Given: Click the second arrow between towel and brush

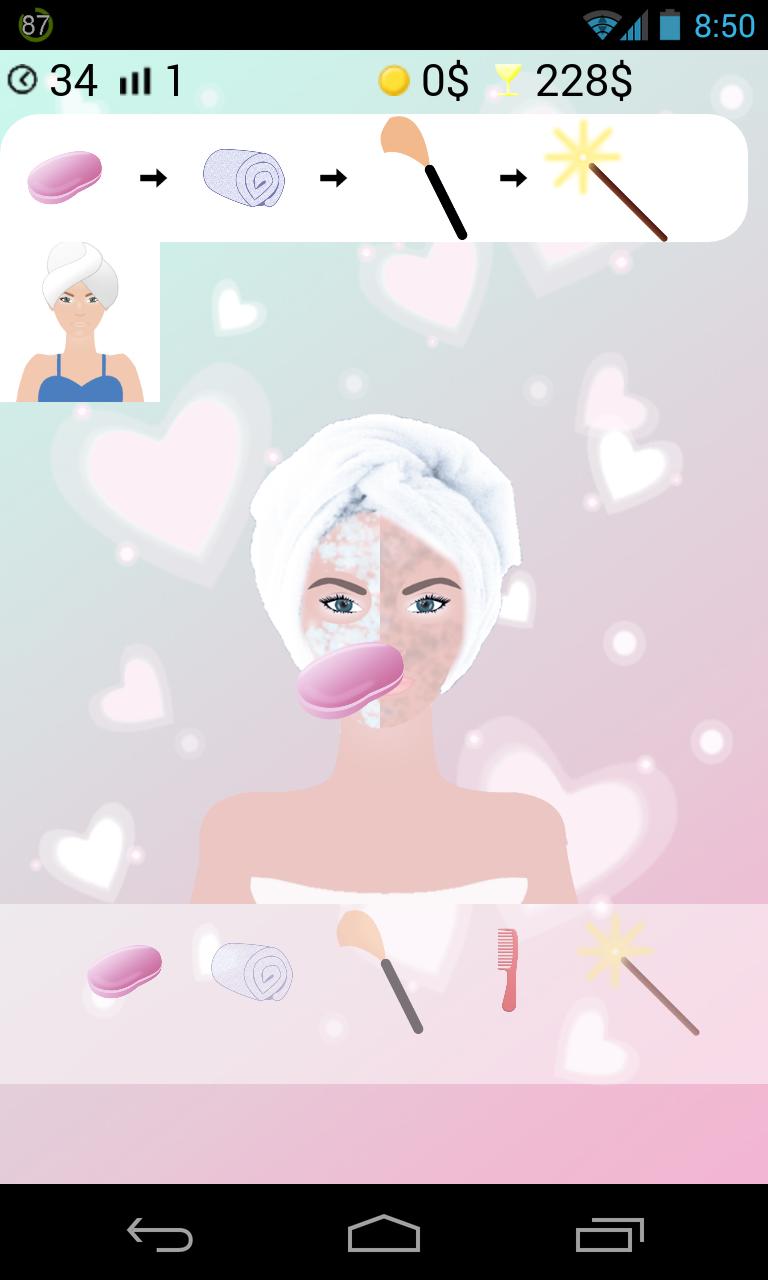Looking at the screenshot, I should tap(333, 177).
